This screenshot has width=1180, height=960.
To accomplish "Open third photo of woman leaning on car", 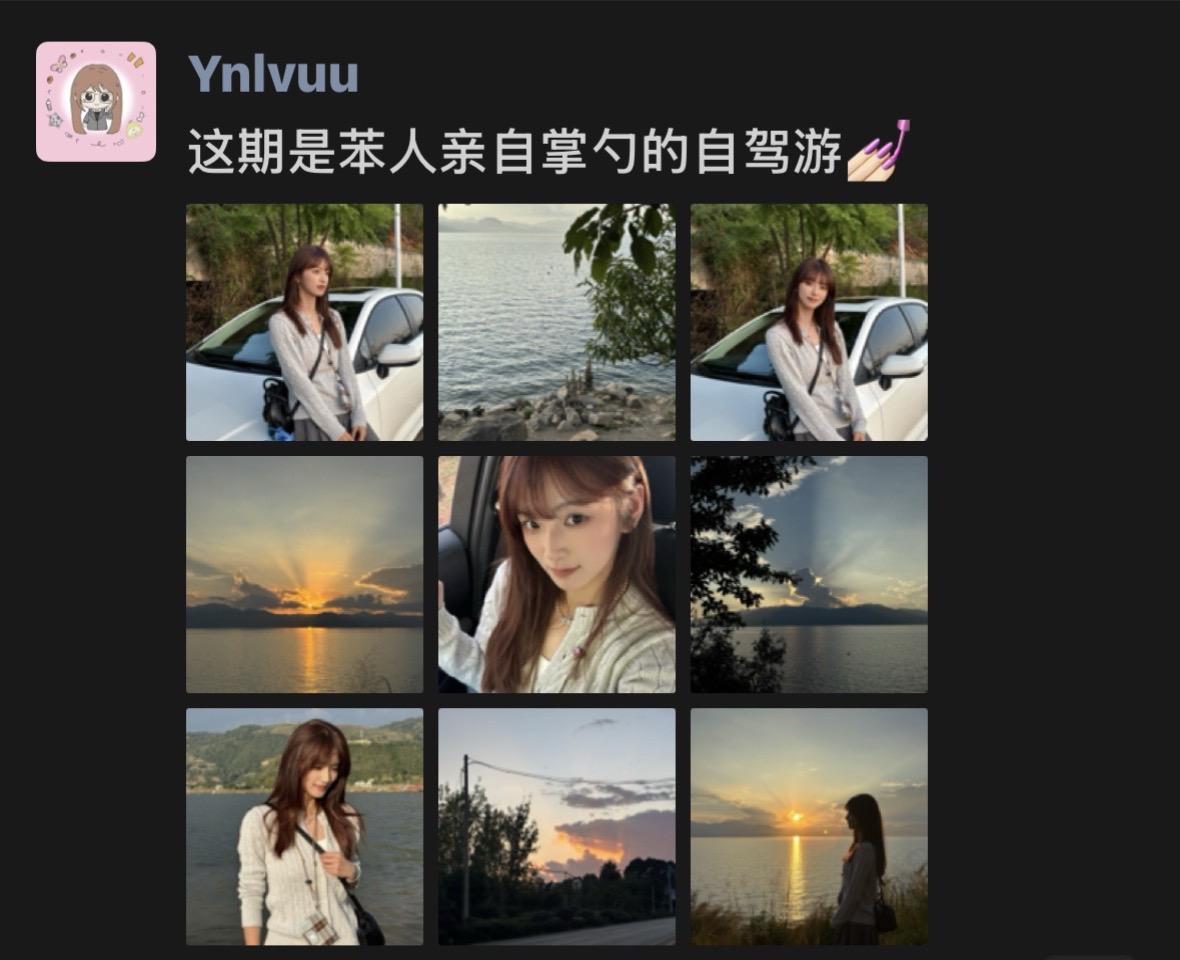I will [x=808, y=322].
